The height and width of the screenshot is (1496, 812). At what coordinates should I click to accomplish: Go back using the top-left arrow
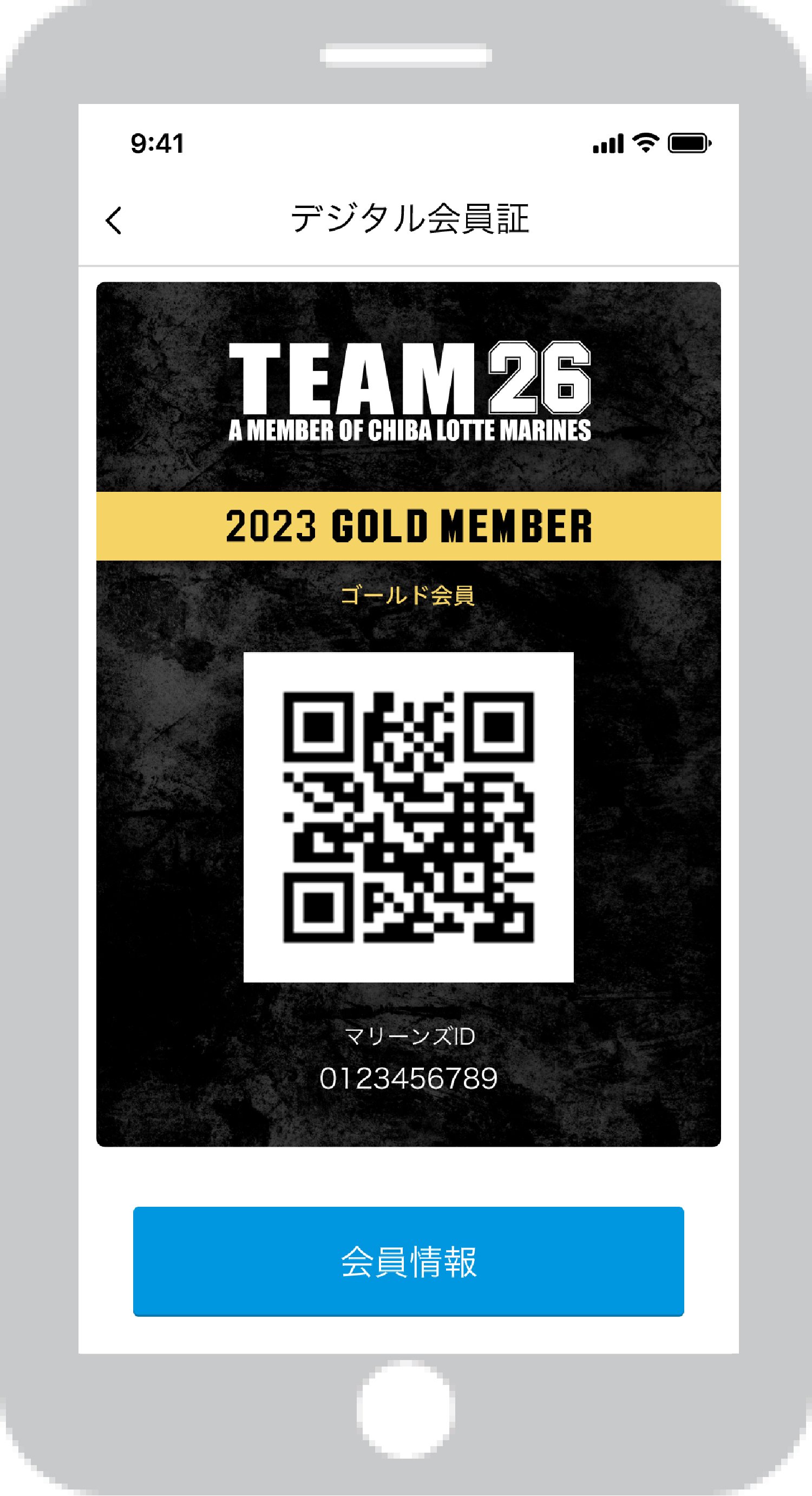click(114, 220)
